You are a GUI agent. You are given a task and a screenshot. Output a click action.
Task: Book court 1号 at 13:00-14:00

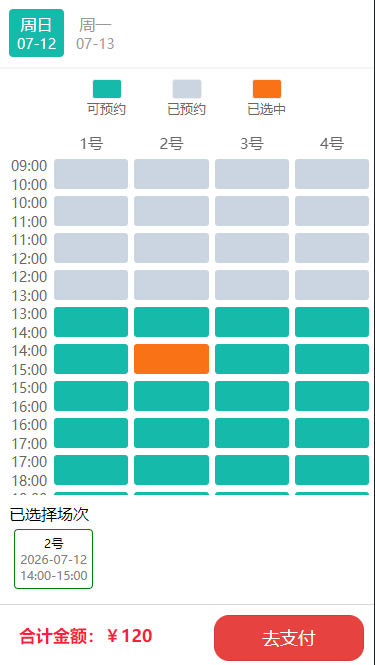tap(91, 322)
